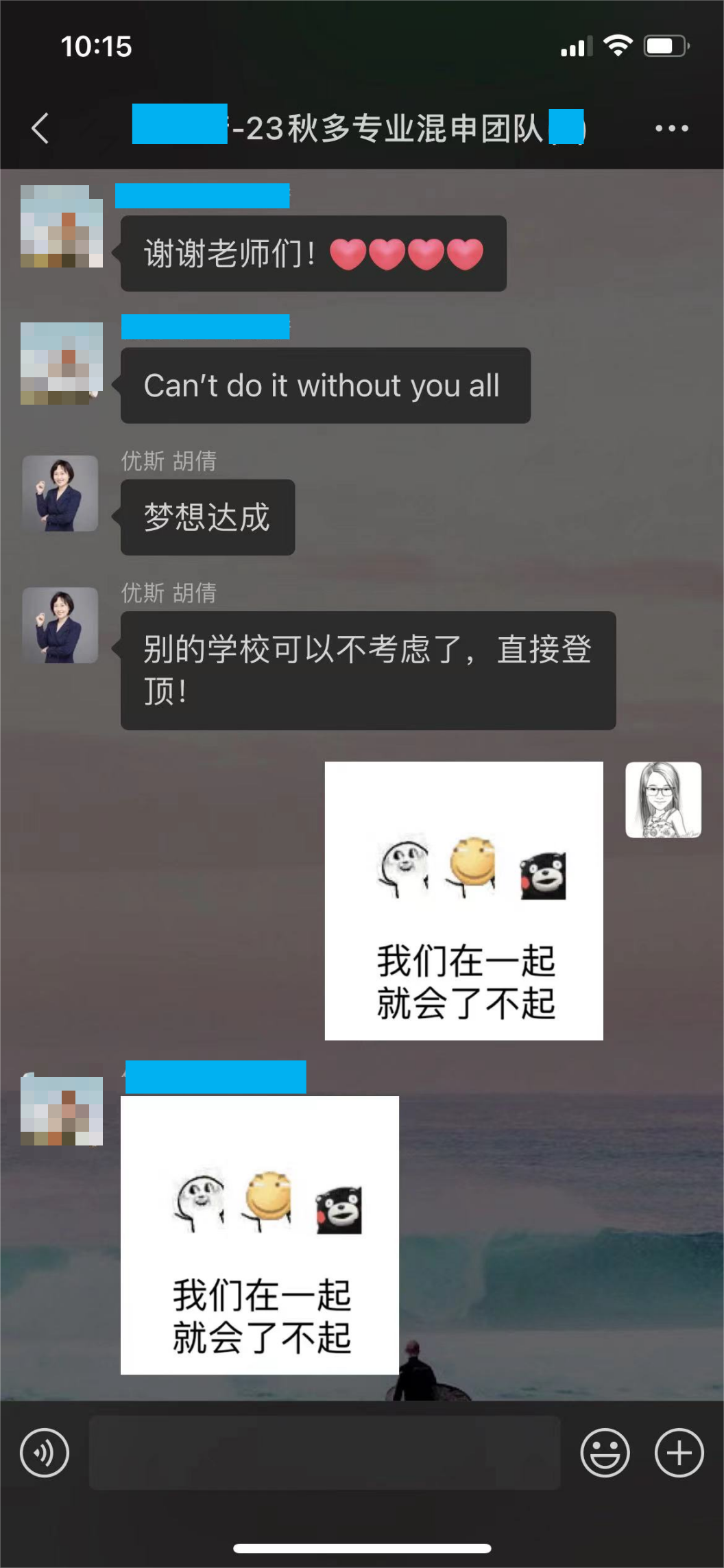Open the received sticker from blurred sender
Viewport: 724px width, 1568px height.
point(259,1235)
